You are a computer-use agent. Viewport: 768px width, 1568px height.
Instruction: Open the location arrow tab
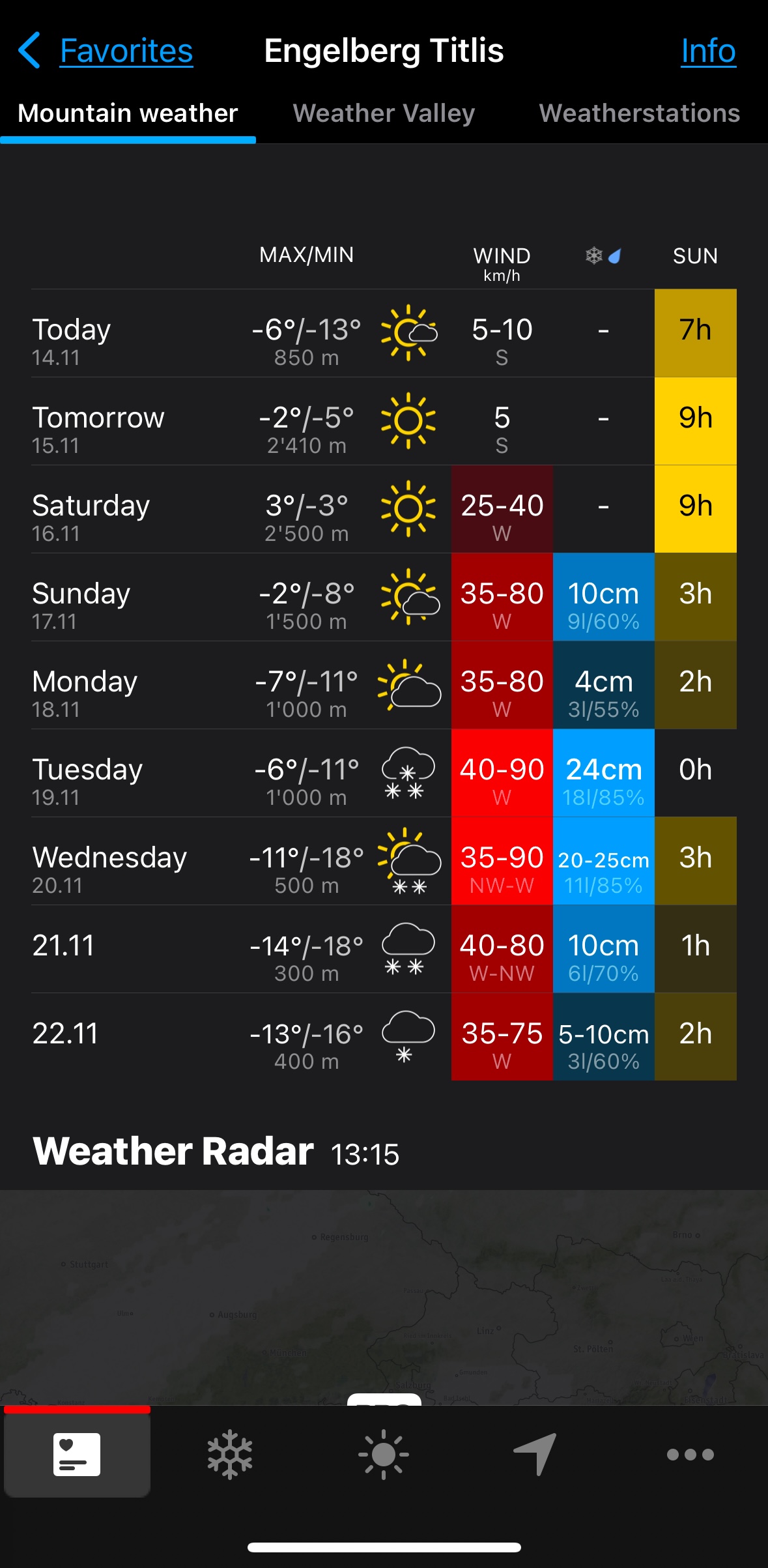point(536,1455)
